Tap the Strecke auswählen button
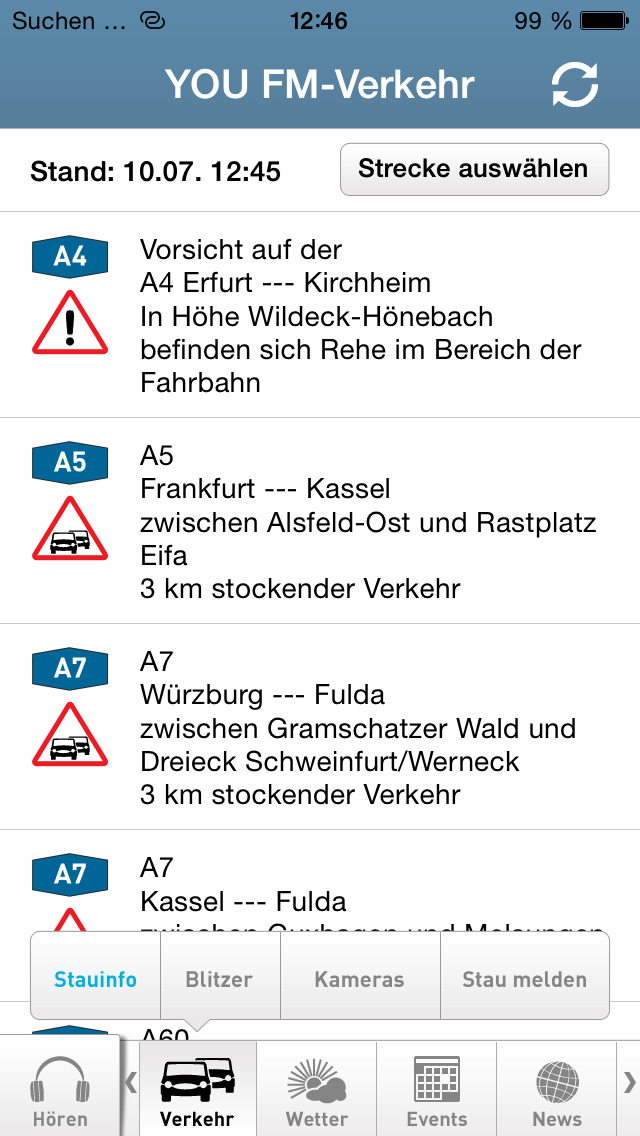The image size is (640, 1136). coord(474,170)
